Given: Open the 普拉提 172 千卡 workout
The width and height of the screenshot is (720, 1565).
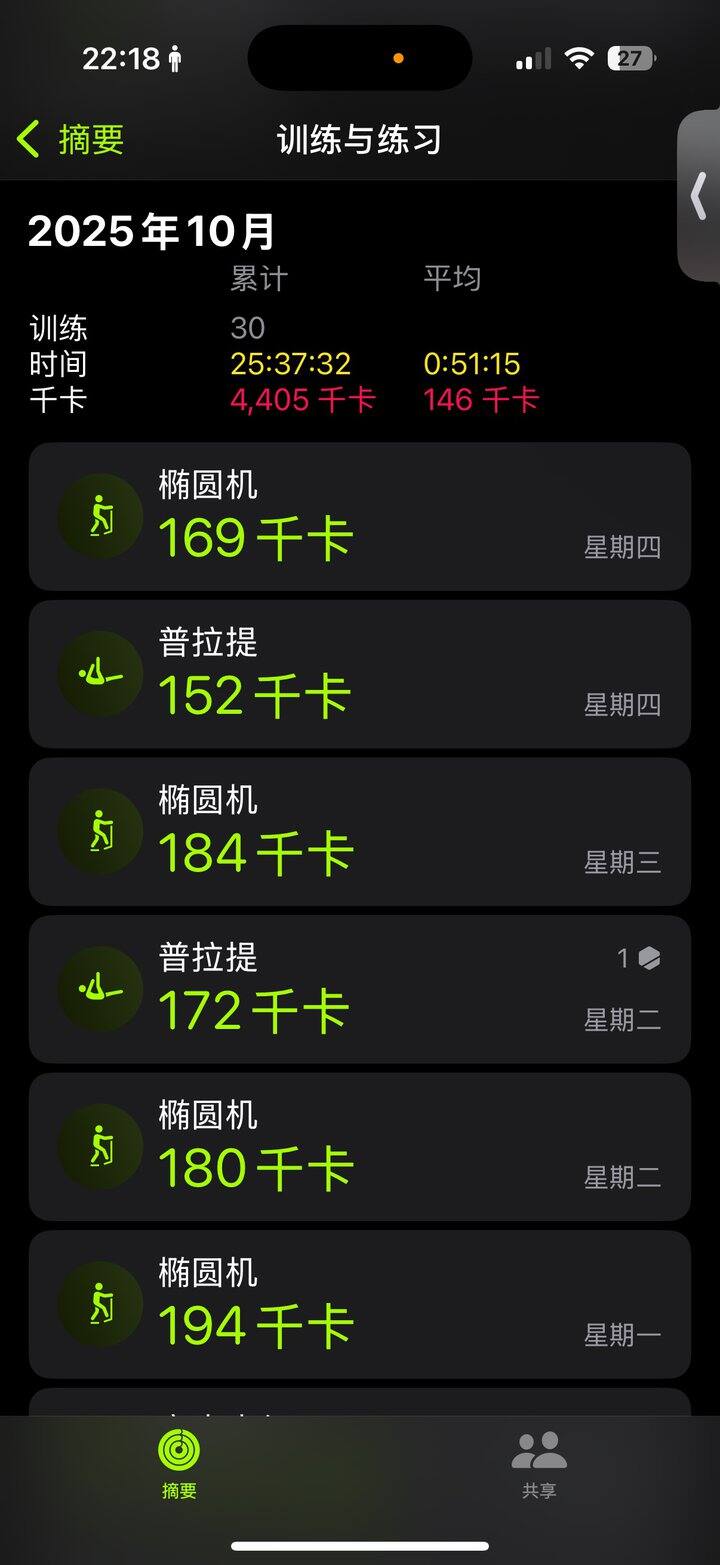Looking at the screenshot, I should point(359,989).
